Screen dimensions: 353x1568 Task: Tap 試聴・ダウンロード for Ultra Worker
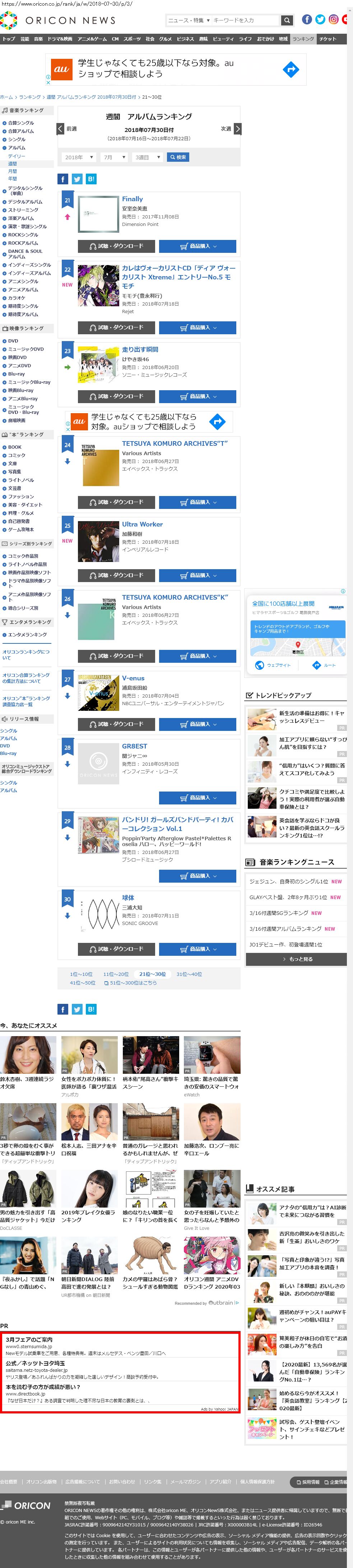(x=116, y=575)
